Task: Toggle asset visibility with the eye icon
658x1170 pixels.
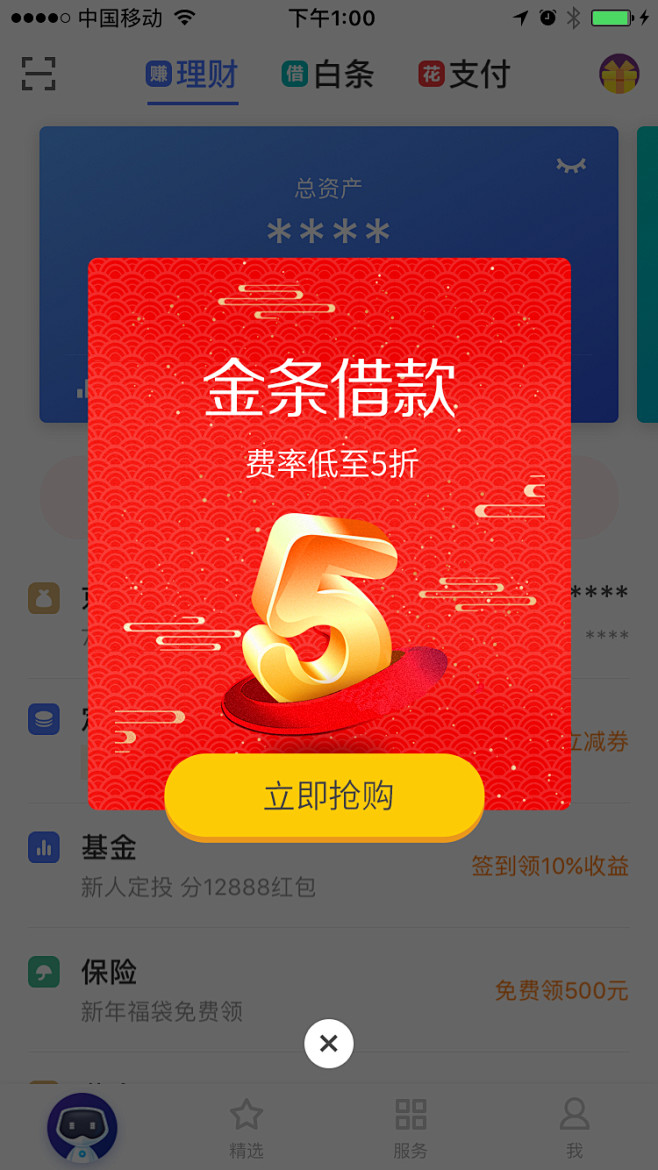Action: [x=571, y=165]
